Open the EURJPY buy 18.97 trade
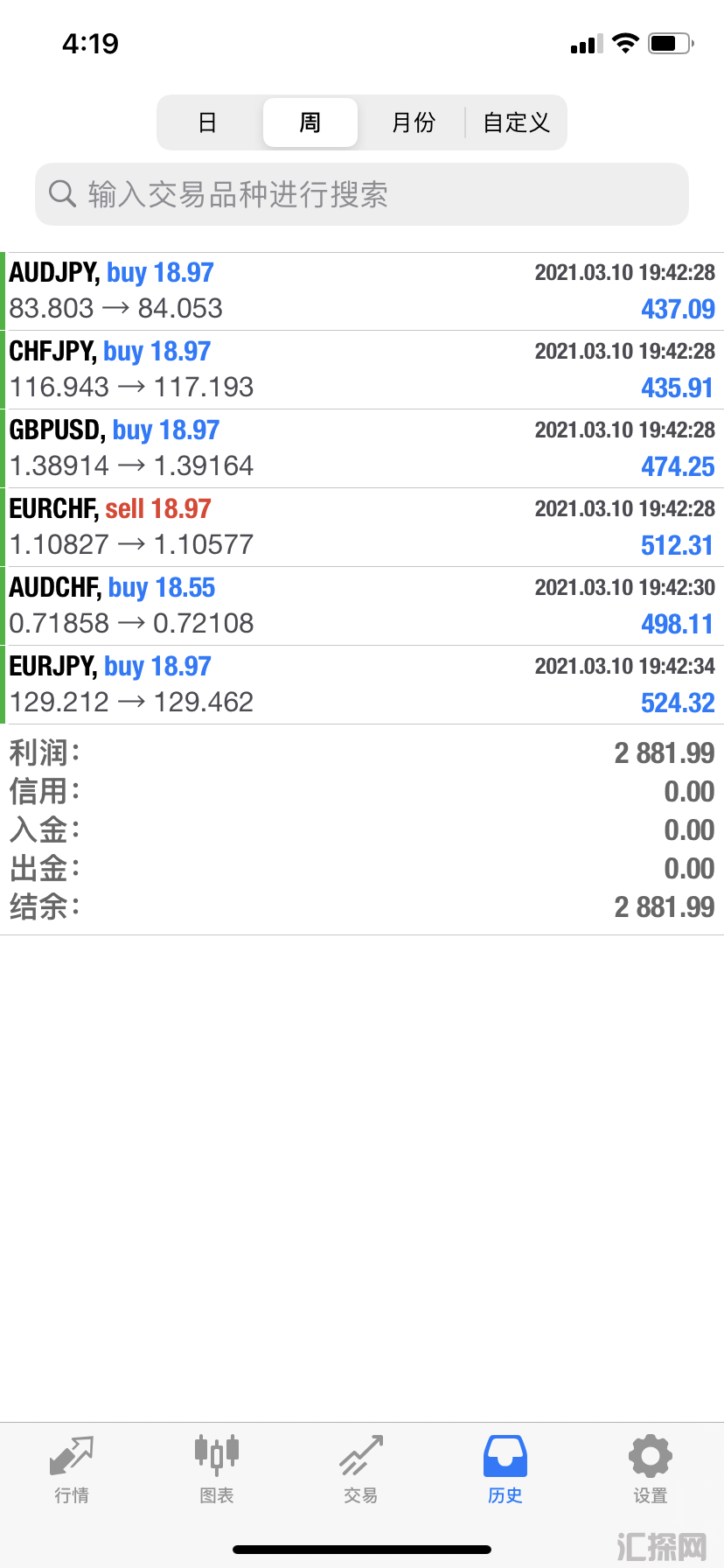724x1568 pixels. 362,685
